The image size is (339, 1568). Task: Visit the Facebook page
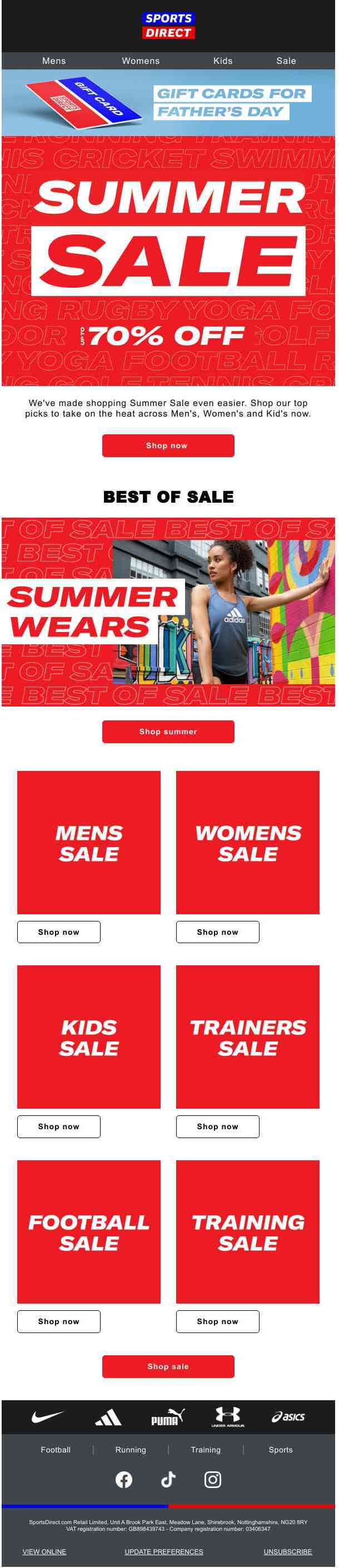click(x=123, y=1480)
